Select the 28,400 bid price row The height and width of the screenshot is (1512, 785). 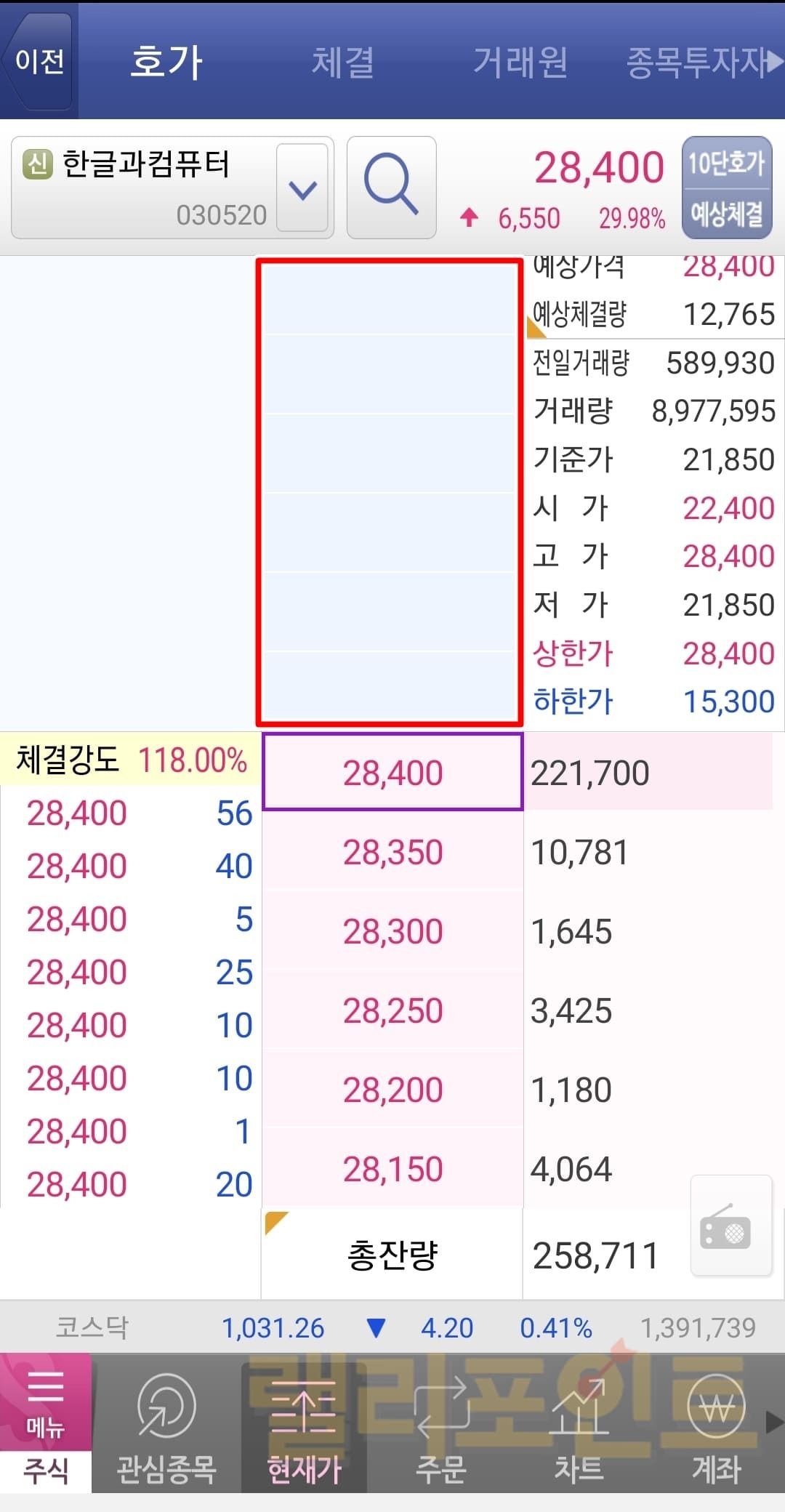click(392, 772)
